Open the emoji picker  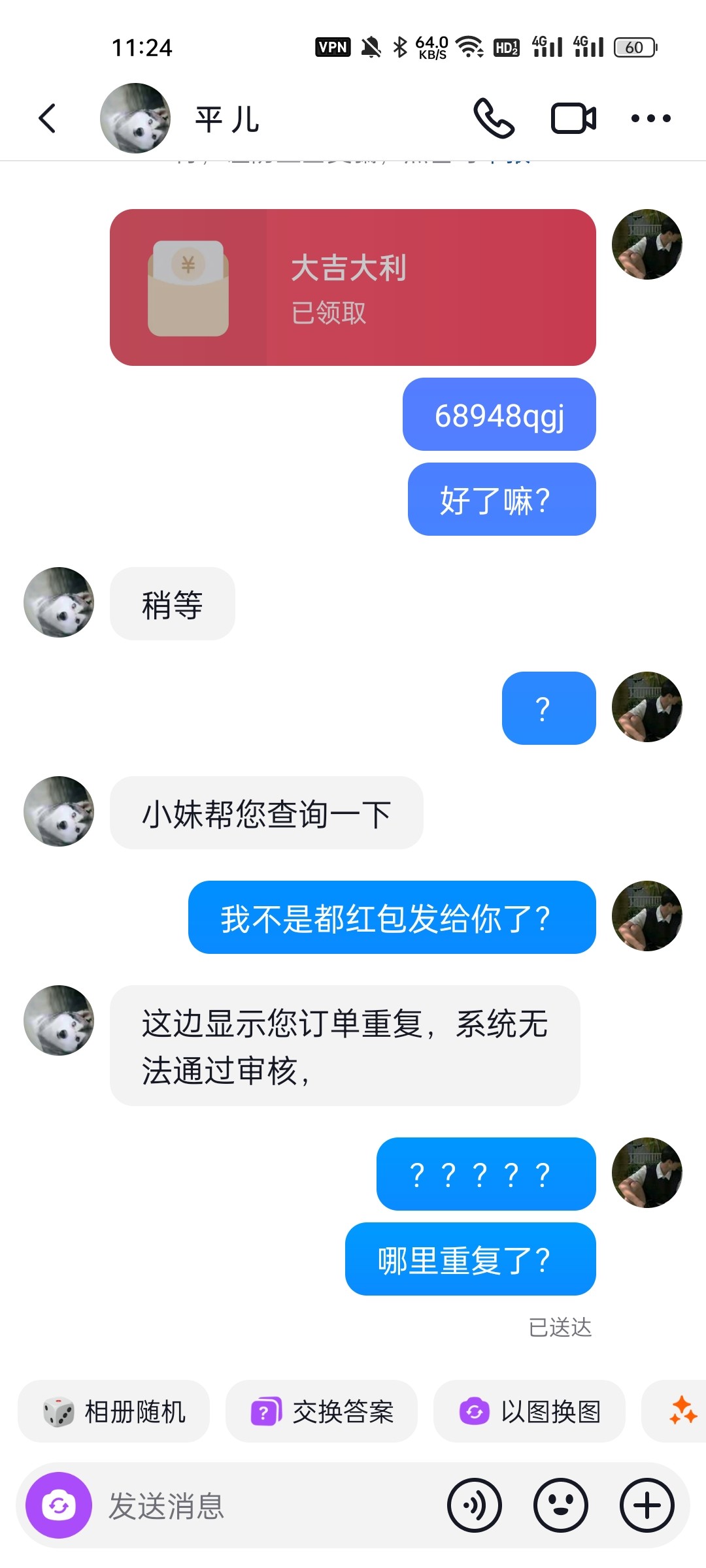[561, 1505]
